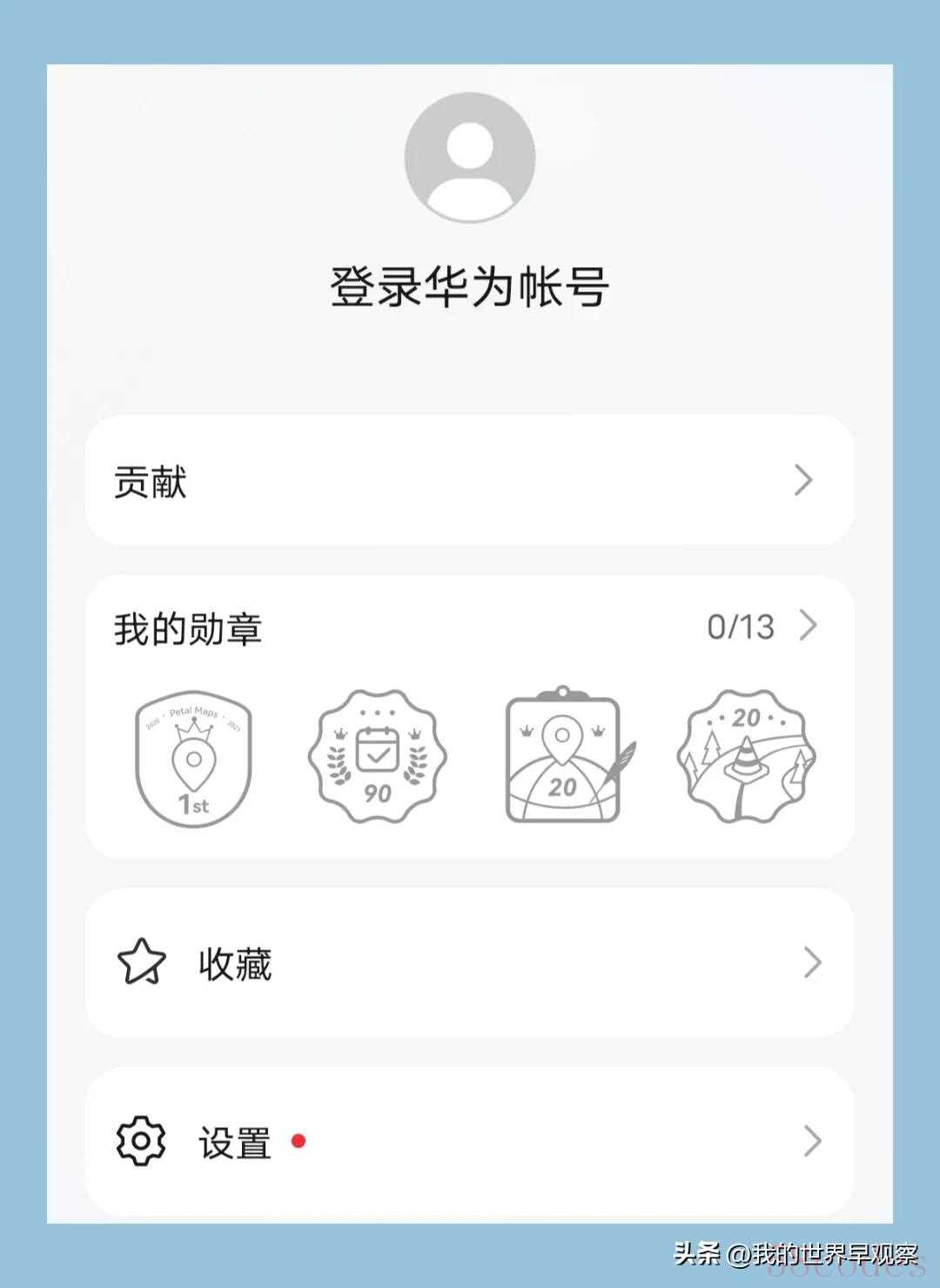Open 收藏 favorites

pos(469,963)
